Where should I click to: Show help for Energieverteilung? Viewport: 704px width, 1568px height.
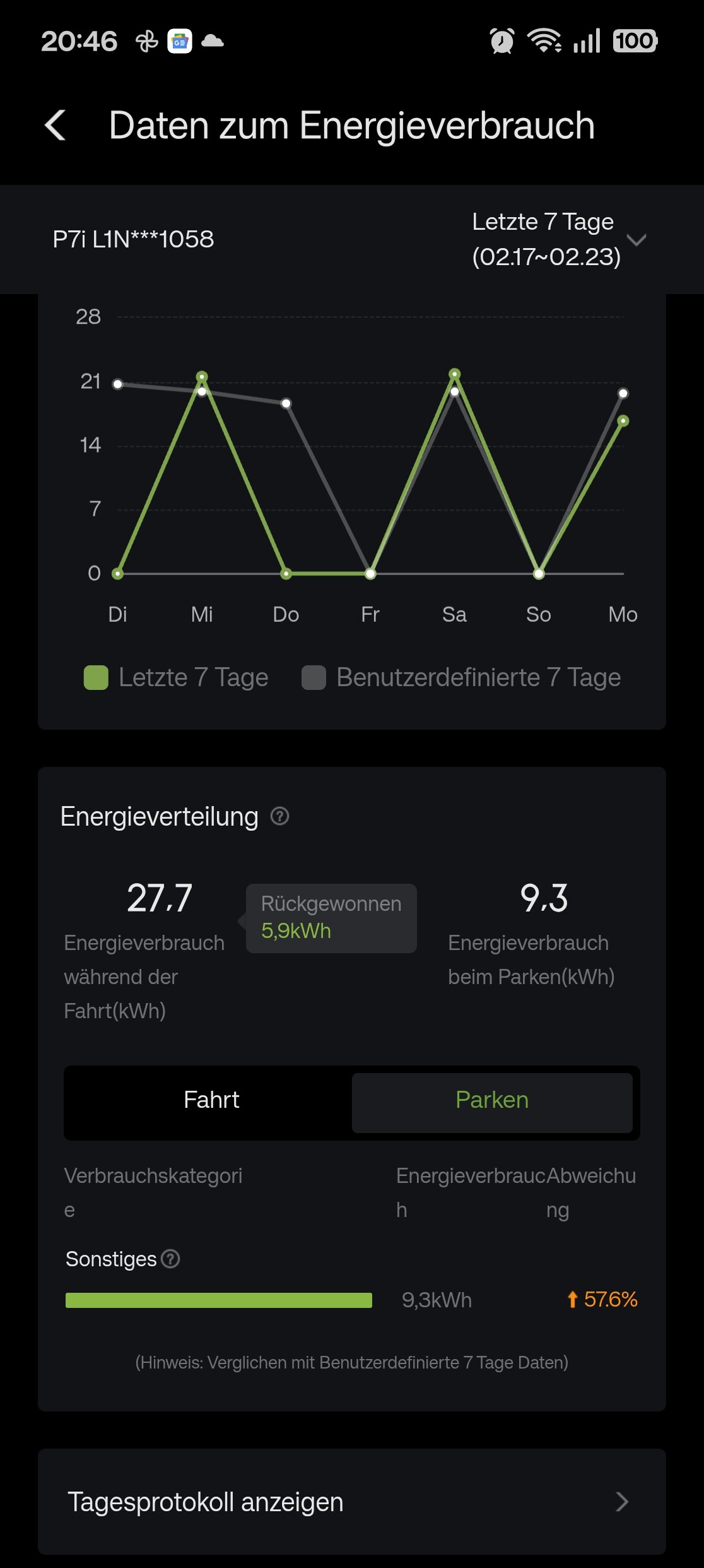tap(279, 816)
